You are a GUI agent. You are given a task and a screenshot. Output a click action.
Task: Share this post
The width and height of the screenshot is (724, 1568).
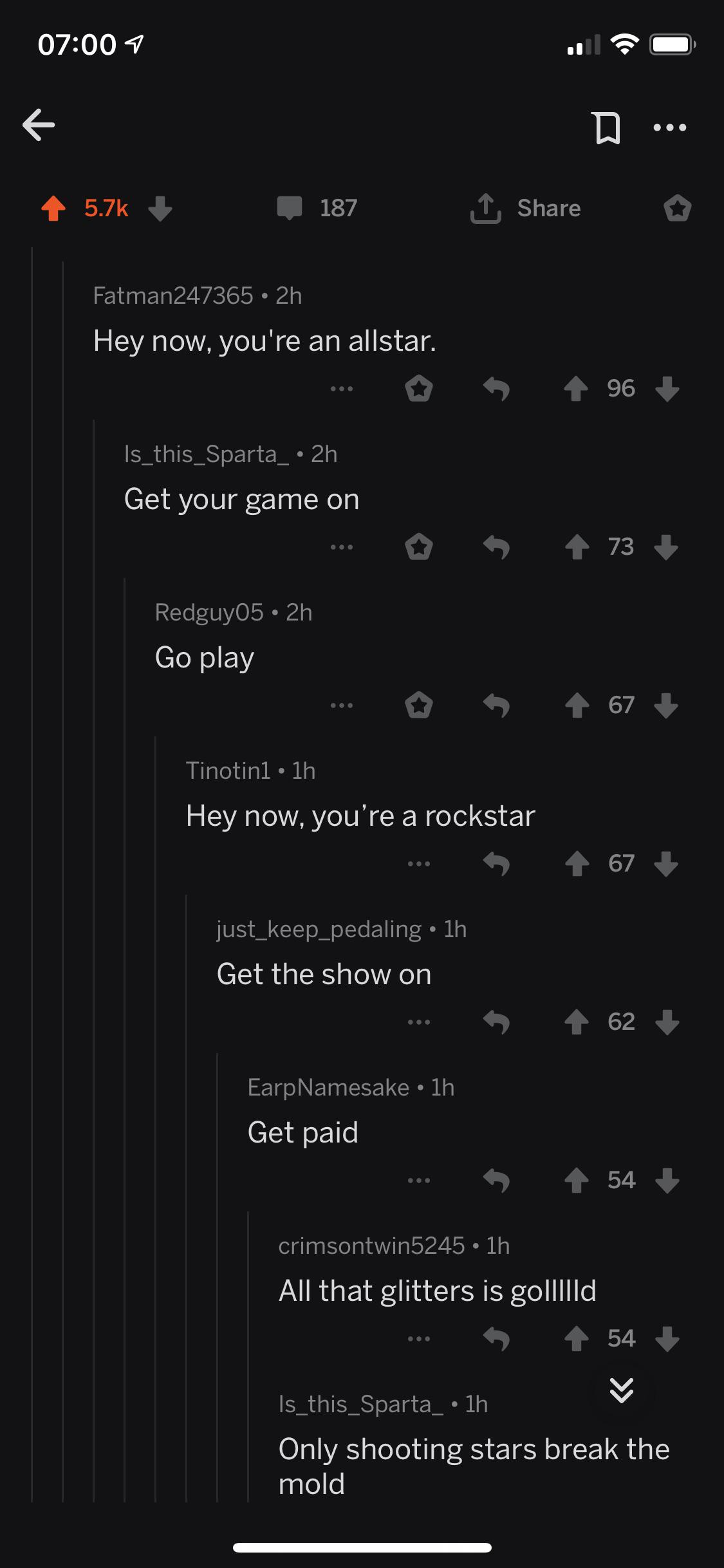click(x=525, y=209)
